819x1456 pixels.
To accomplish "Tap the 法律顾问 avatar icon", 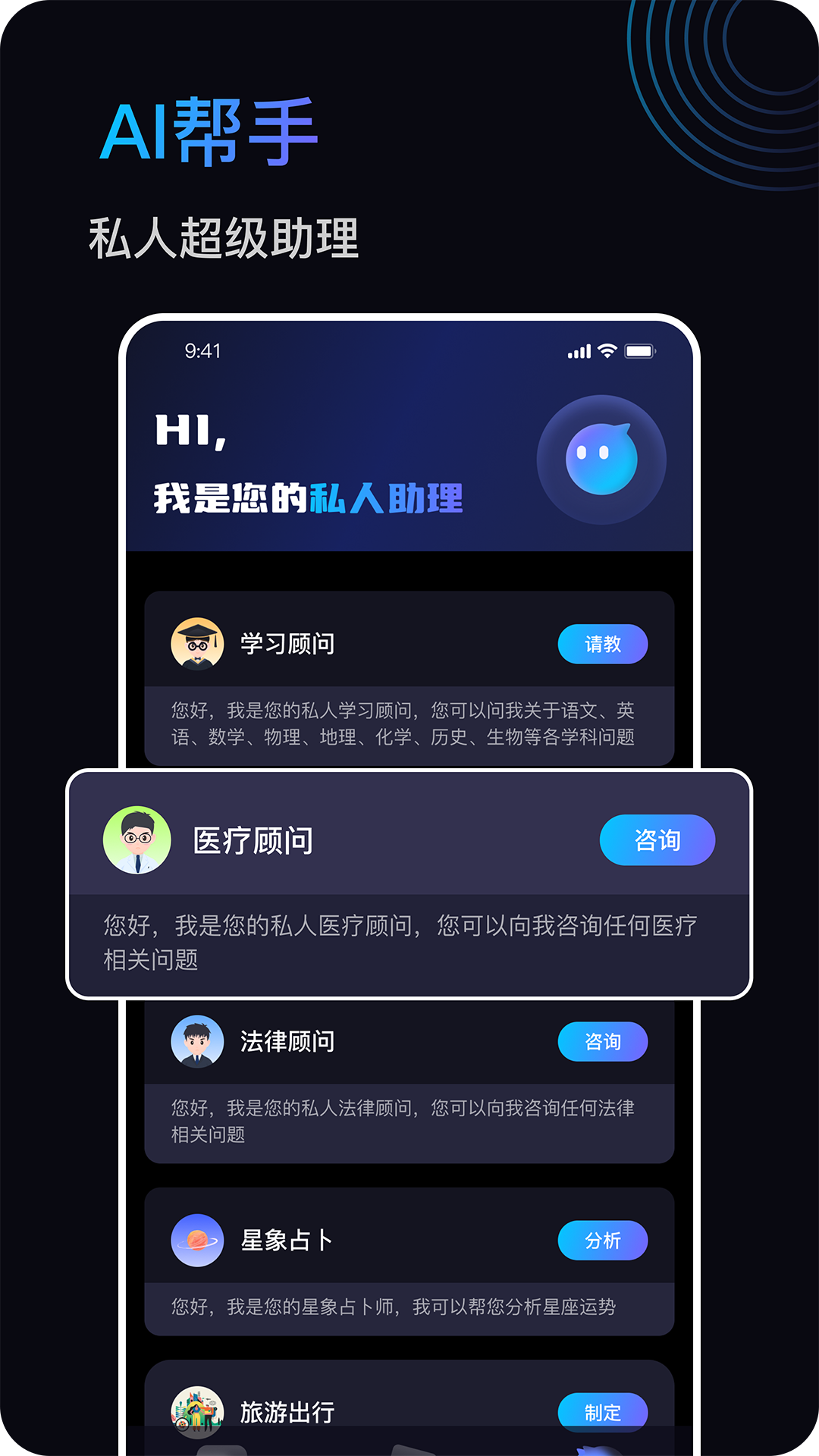I will (198, 1042).
